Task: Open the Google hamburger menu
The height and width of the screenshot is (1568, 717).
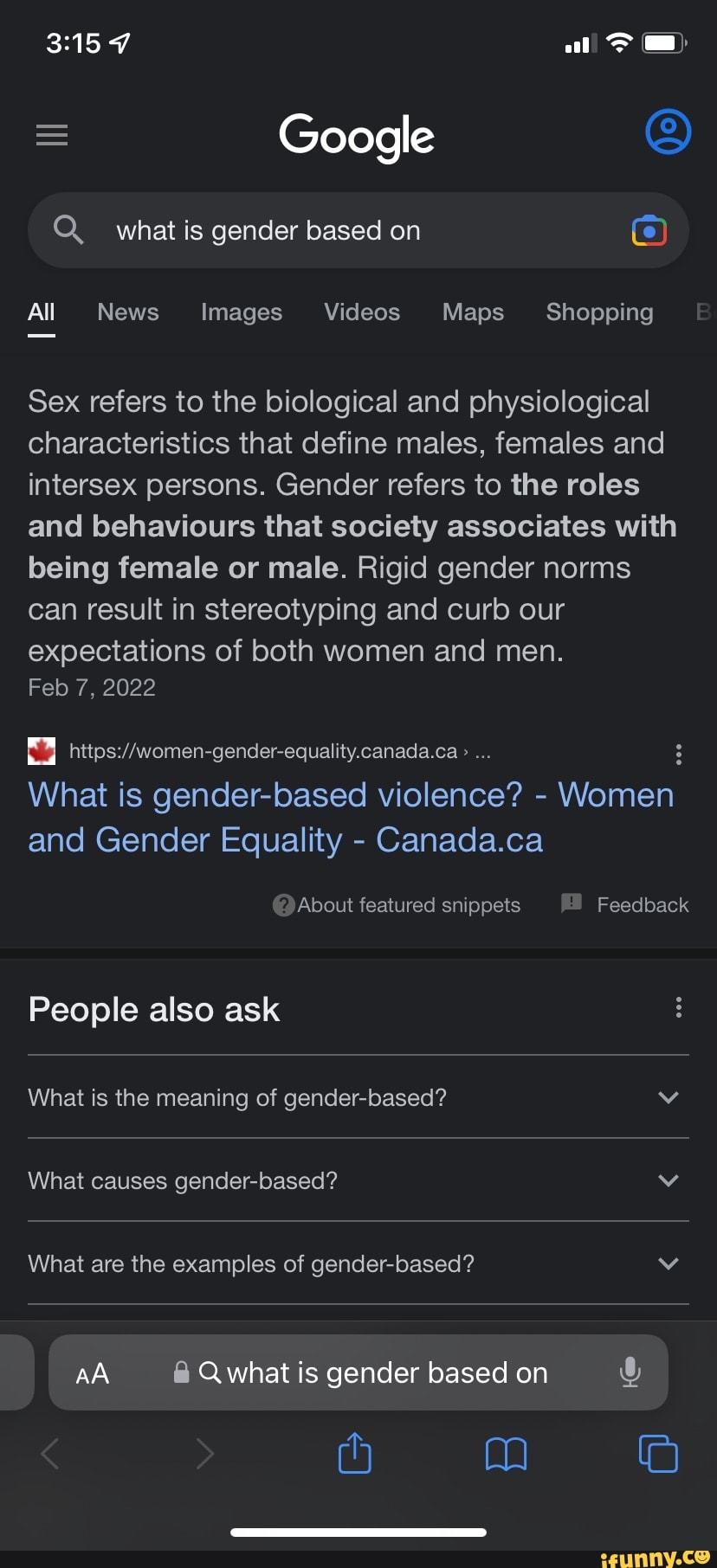Action: pyautogui.click(x=52, y=135)
